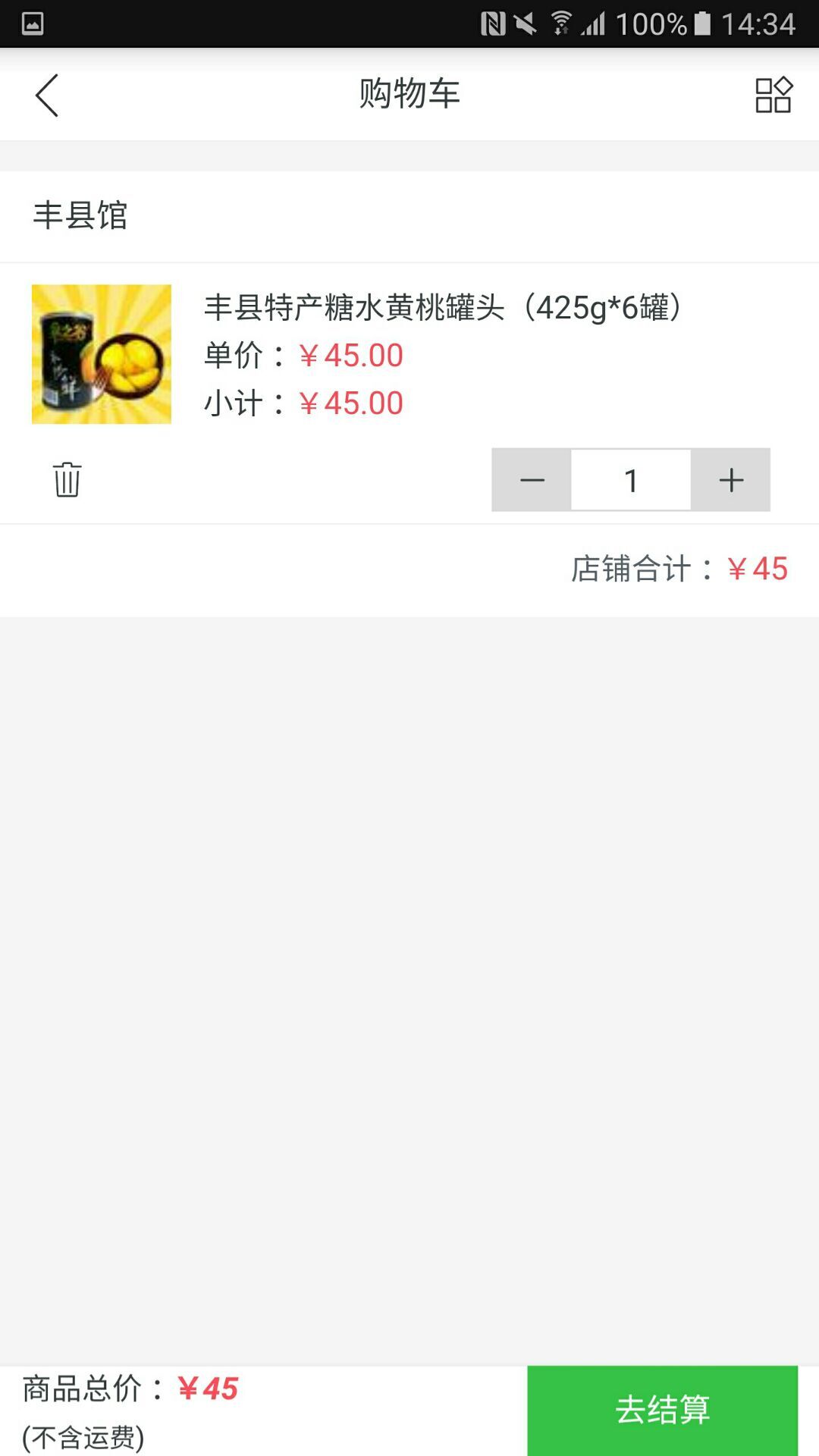Go back from the shopping cart
The height and width of the screenshot is (1456, 819).
pos(47,96)
